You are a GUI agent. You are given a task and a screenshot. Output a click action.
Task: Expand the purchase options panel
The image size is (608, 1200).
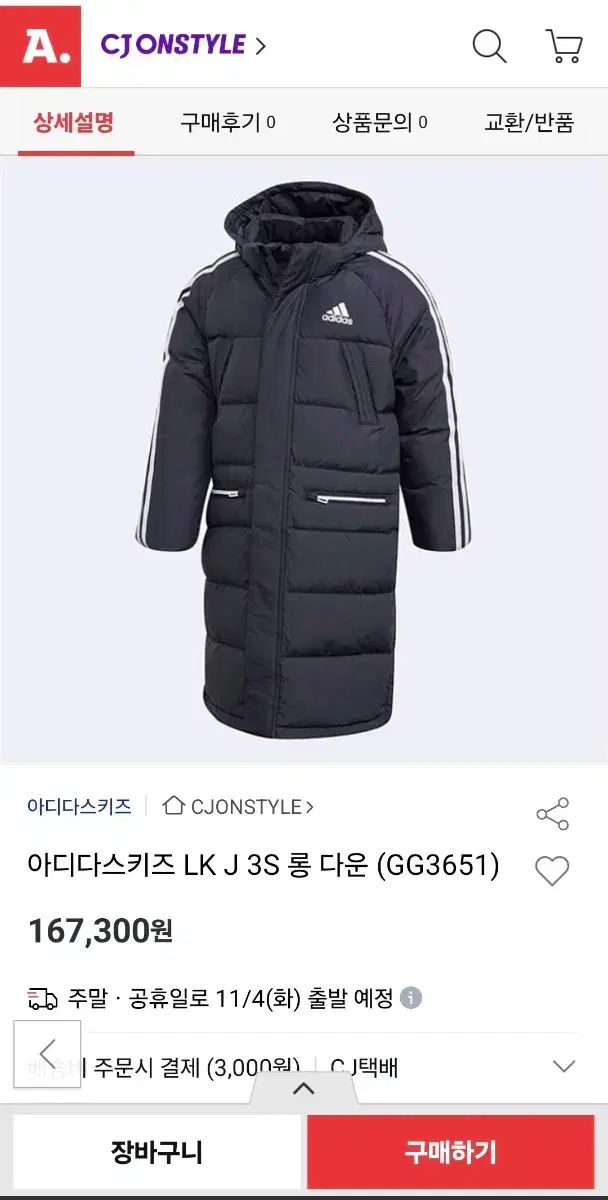303,1089
